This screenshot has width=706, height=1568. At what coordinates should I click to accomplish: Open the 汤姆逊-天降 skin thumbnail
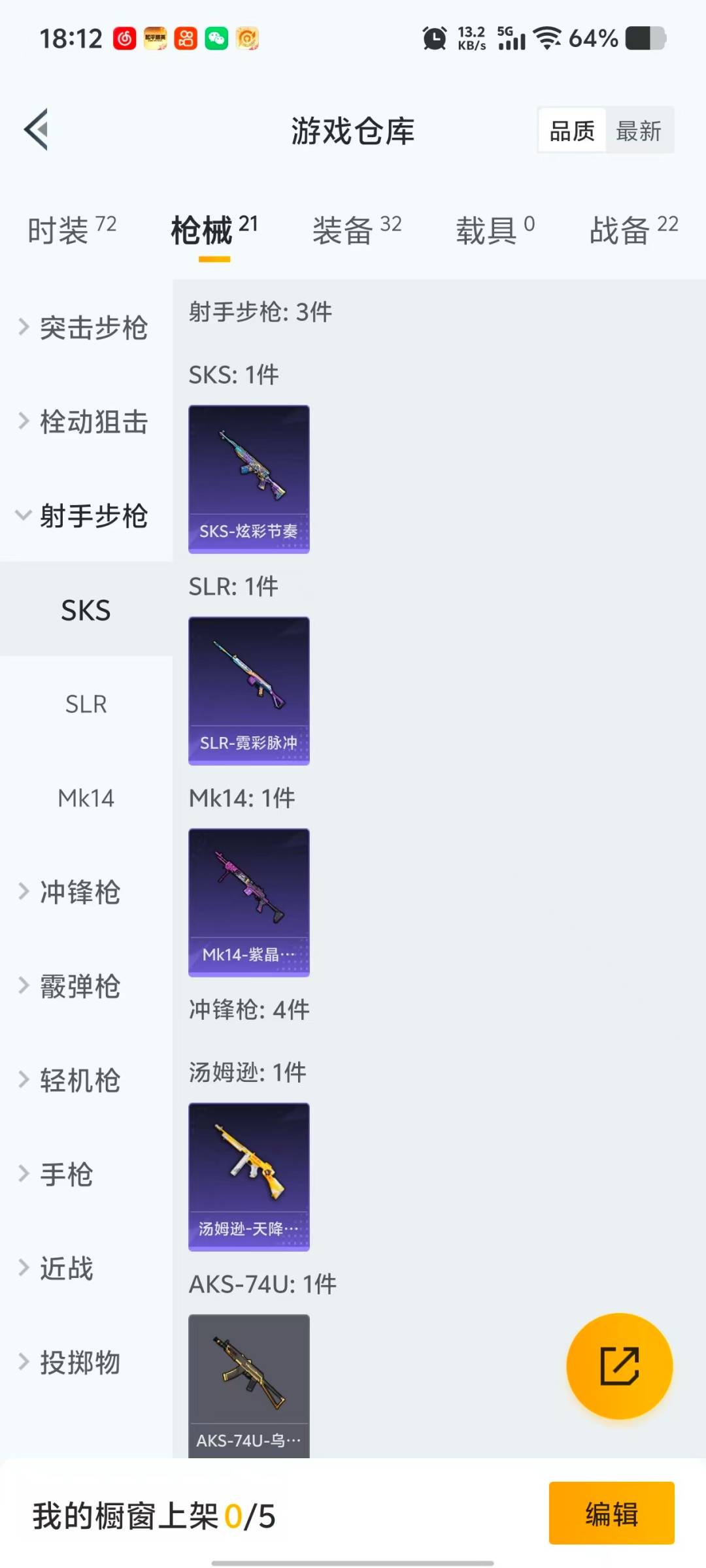click(x=248, y=1176)
